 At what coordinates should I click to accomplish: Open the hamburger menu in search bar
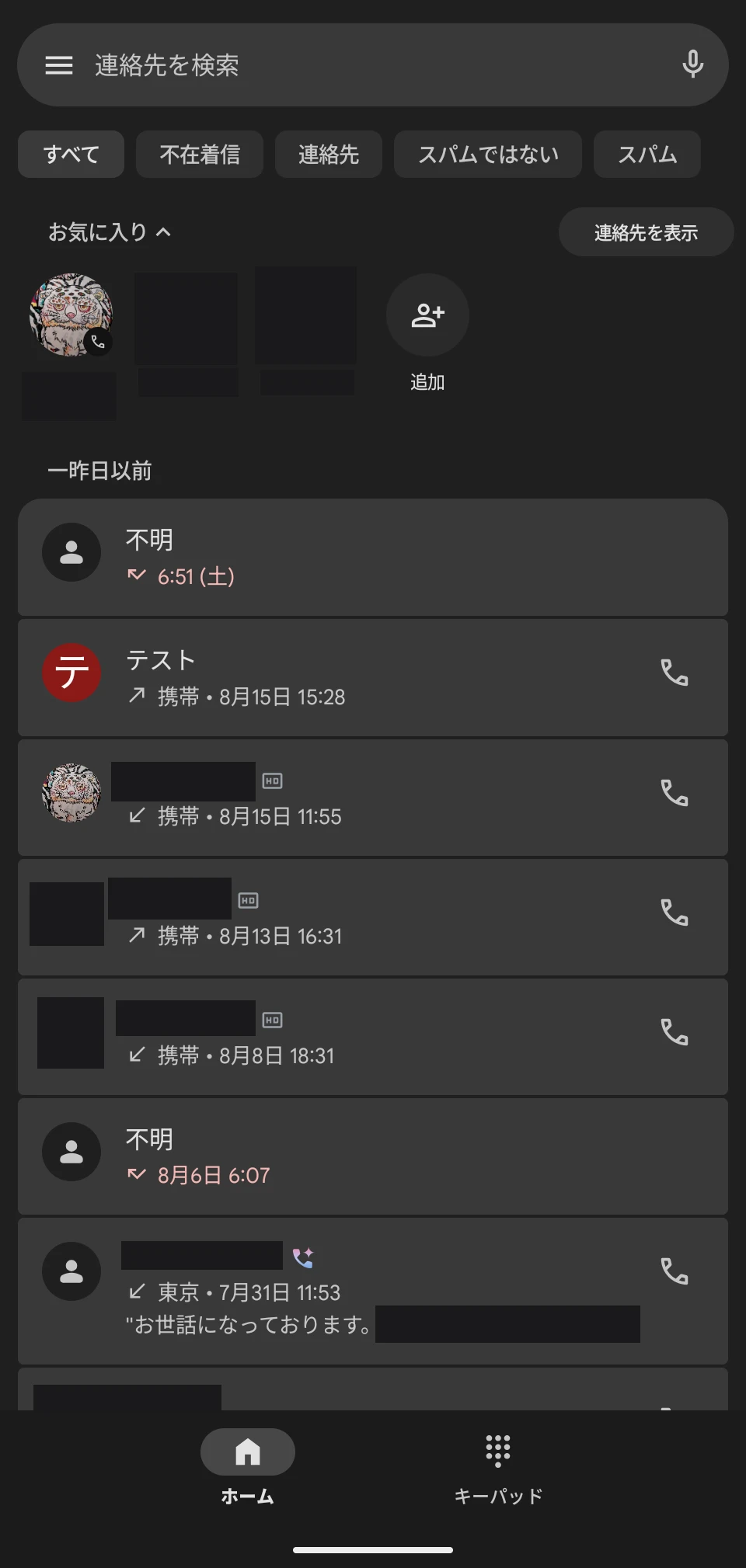point(59,65)
